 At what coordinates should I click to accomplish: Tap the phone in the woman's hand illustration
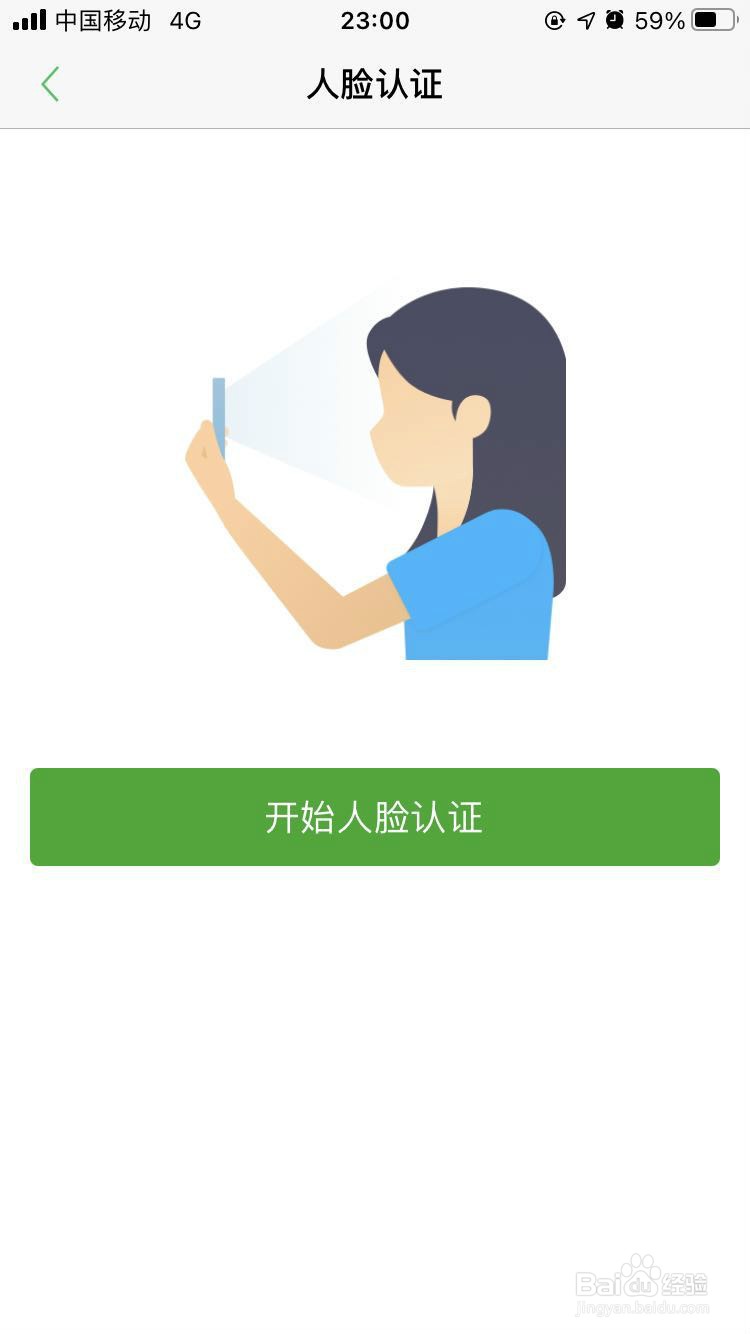(218, 412)
